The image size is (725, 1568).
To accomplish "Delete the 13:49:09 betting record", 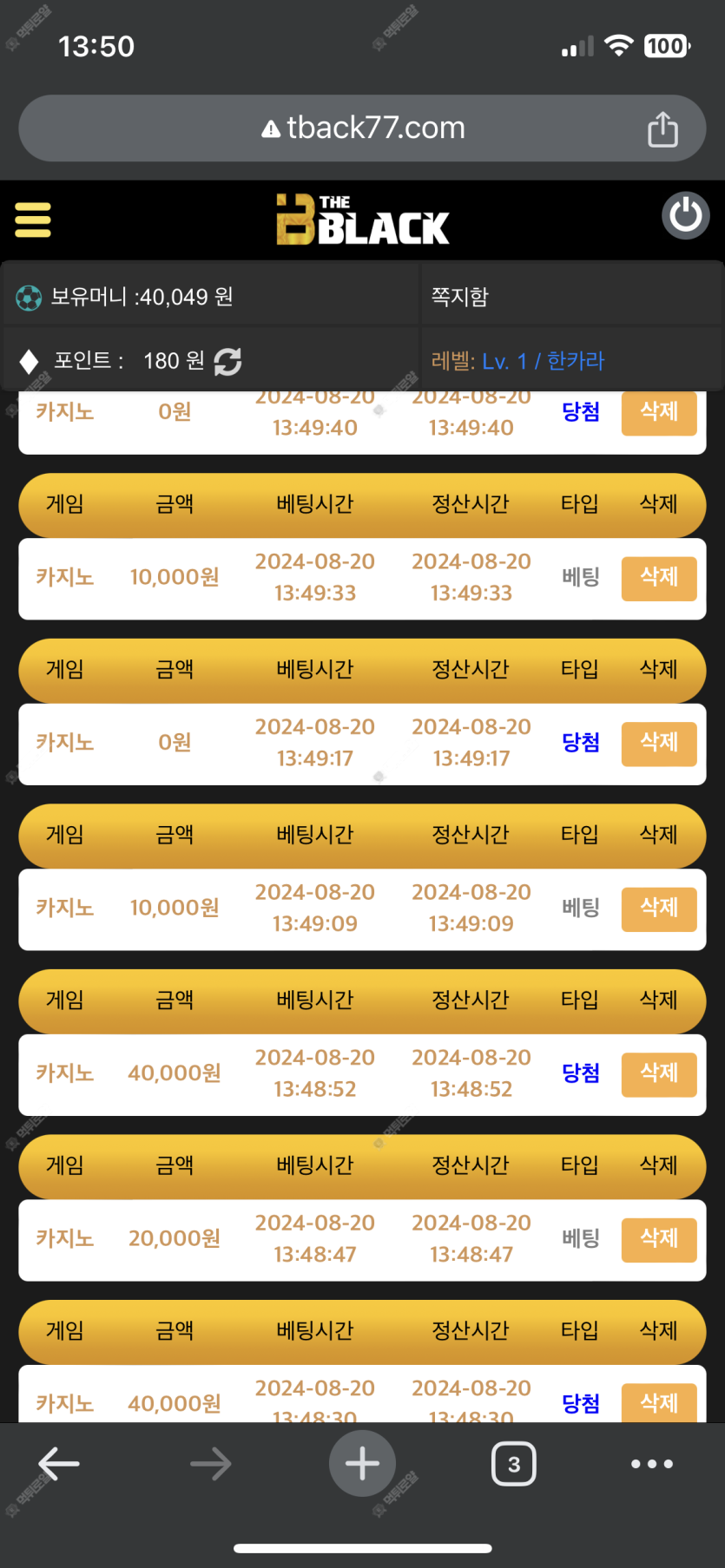I will [x=659, y=909].
